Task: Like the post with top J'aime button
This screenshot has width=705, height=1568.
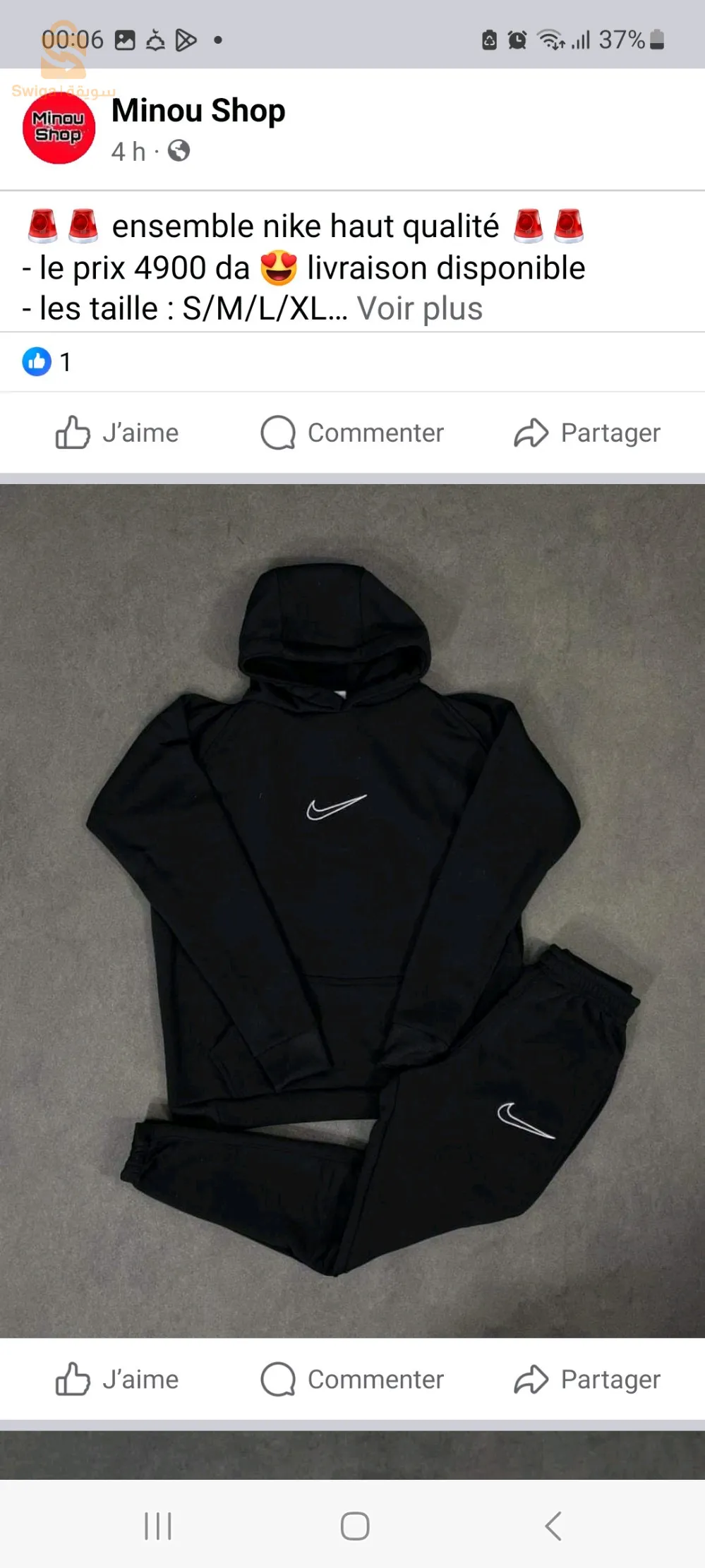Action: click(x=117, y=433)
